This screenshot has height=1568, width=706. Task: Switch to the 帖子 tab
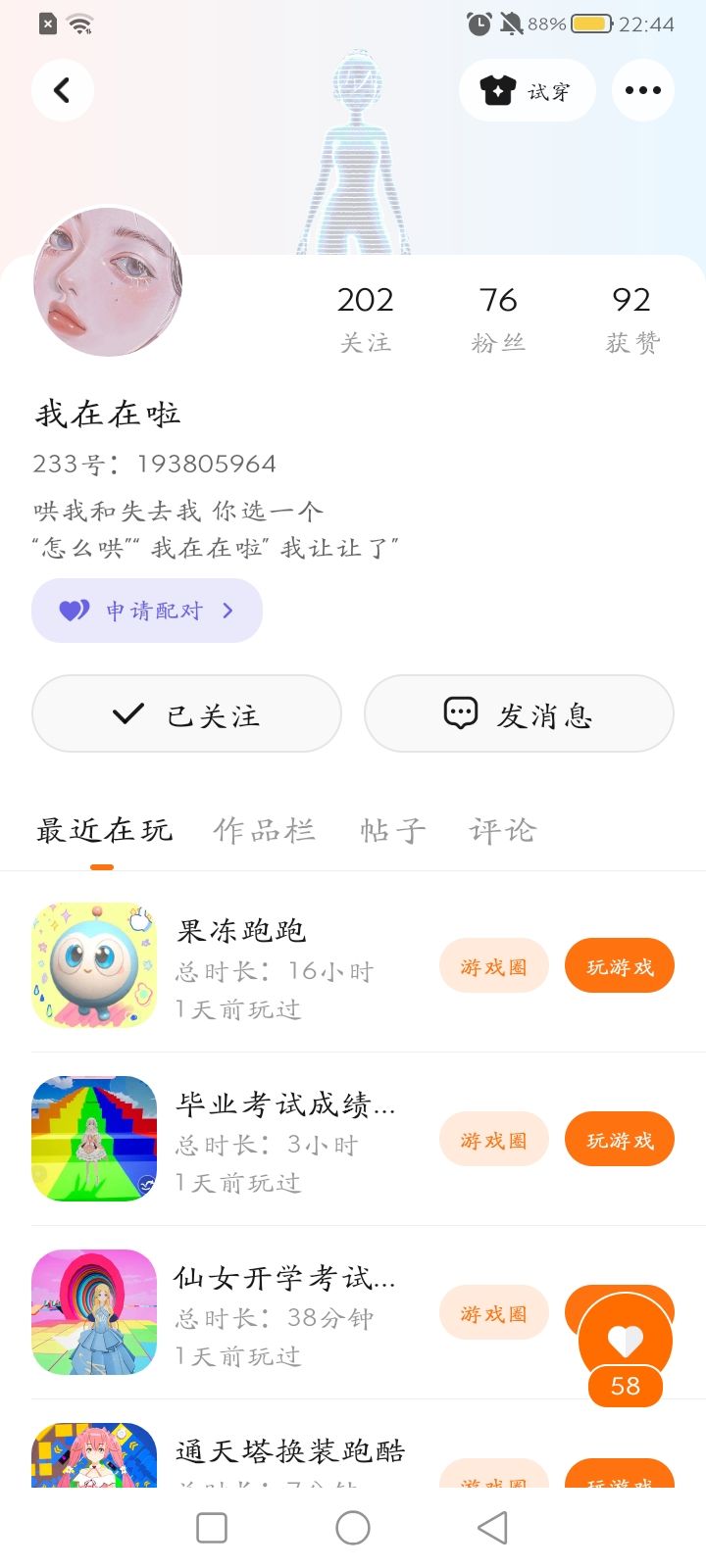point(393,831)
